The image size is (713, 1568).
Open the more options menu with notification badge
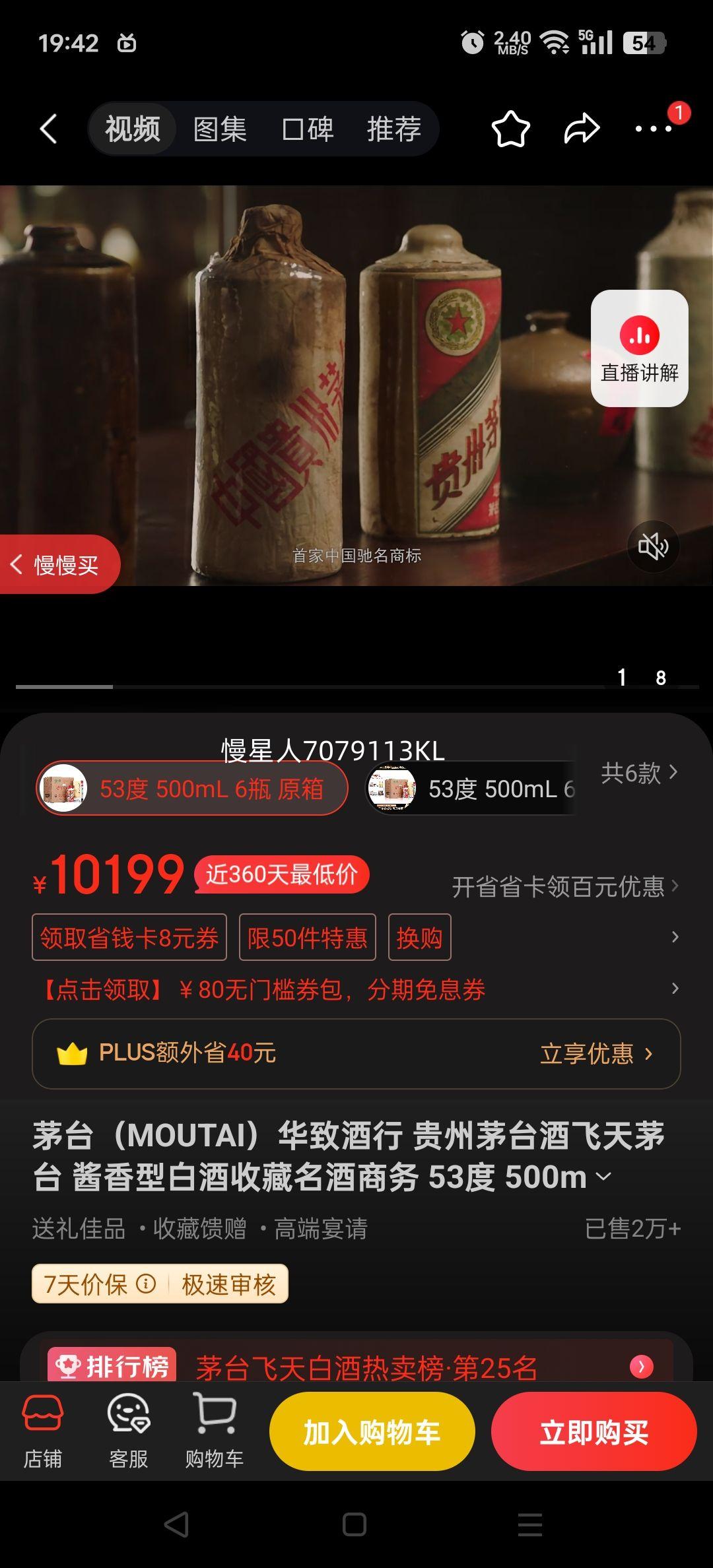click(x=652, y=129)
